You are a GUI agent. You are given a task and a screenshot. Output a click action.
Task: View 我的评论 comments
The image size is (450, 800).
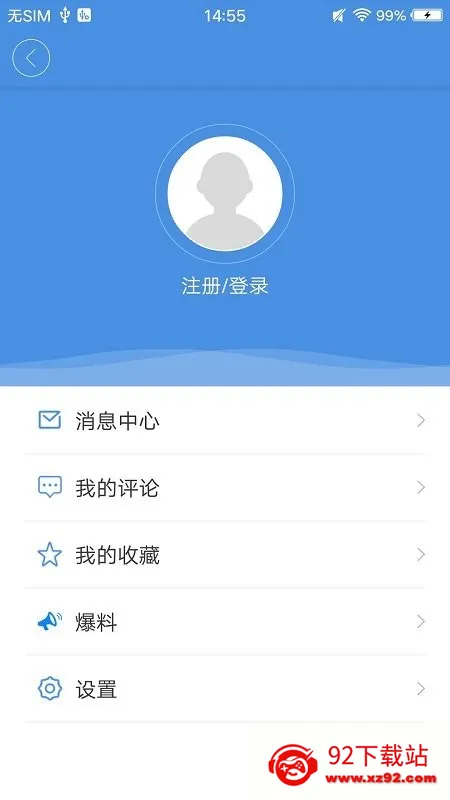(x=225, y=487)
